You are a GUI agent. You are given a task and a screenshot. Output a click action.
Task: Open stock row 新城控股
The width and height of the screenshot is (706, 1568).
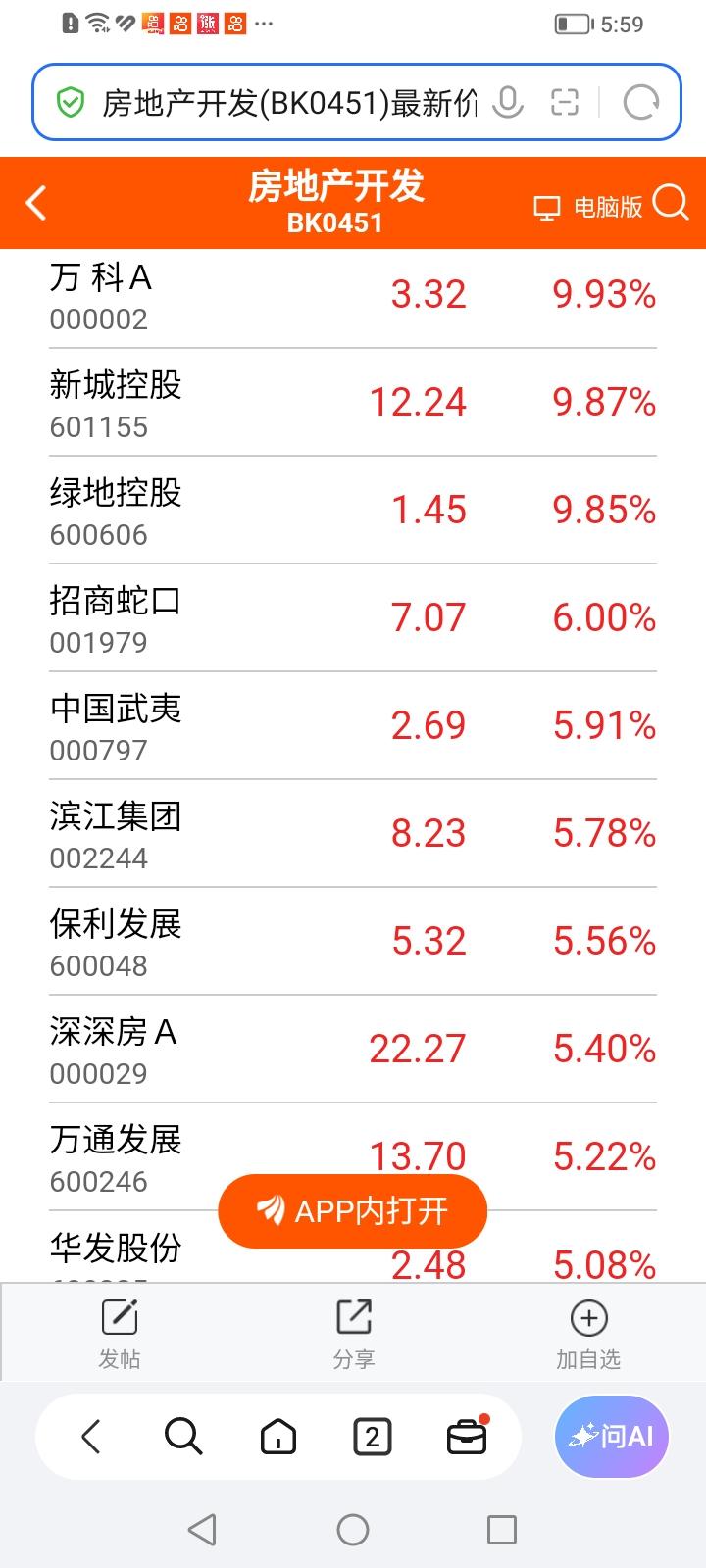tap(353, 403)
